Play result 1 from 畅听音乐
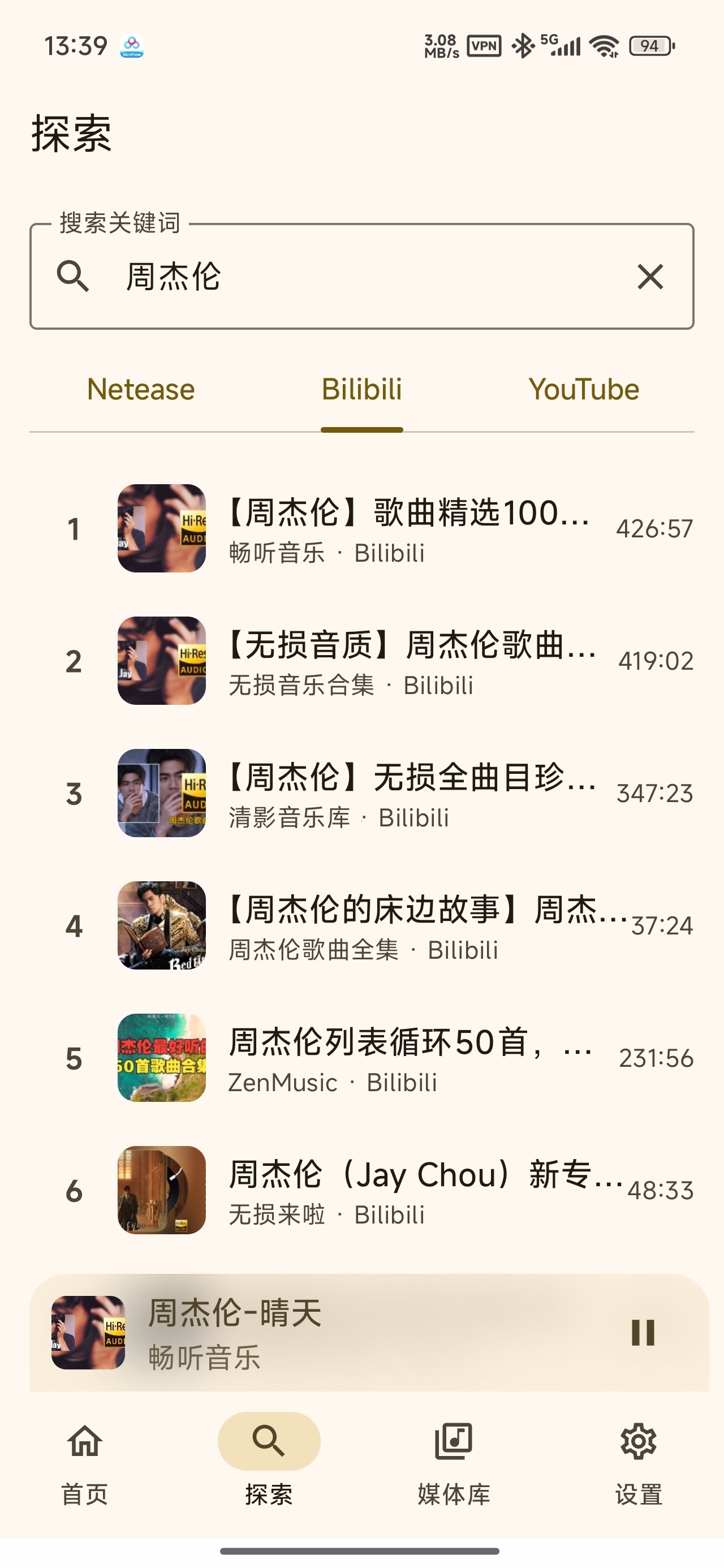 361,528
